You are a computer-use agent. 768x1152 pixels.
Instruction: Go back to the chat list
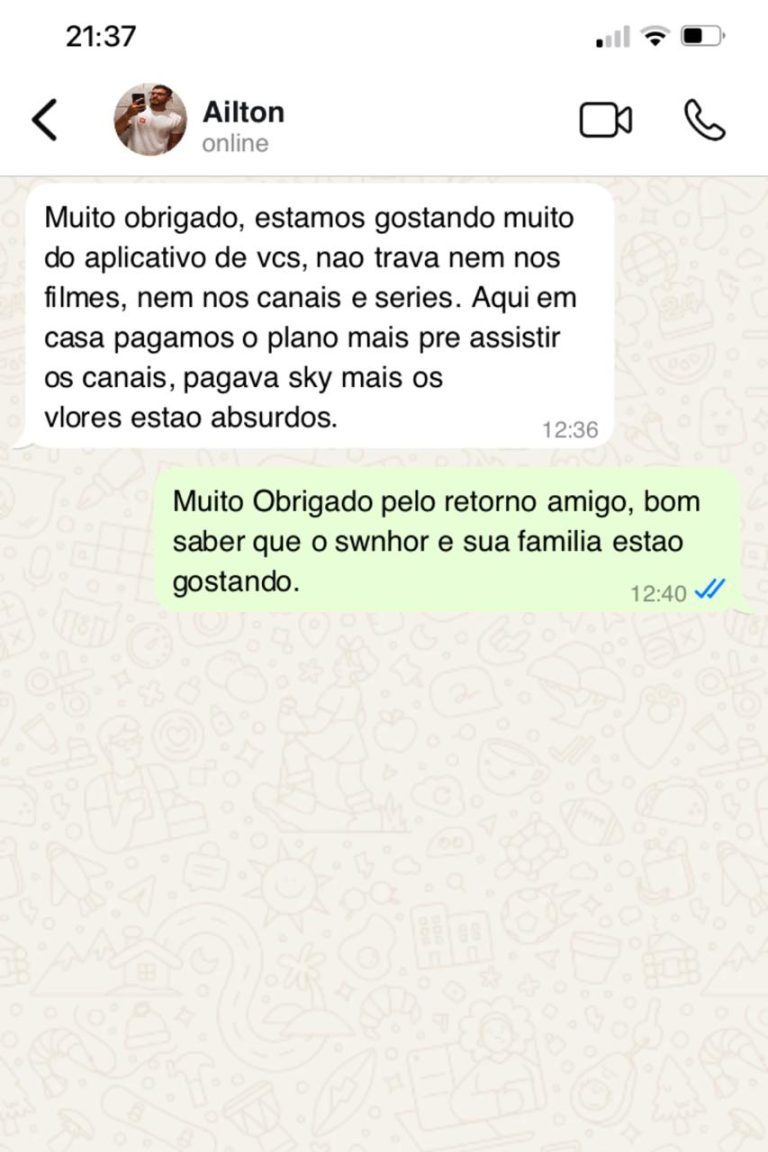pyautogui.click(x=45, y=121)
